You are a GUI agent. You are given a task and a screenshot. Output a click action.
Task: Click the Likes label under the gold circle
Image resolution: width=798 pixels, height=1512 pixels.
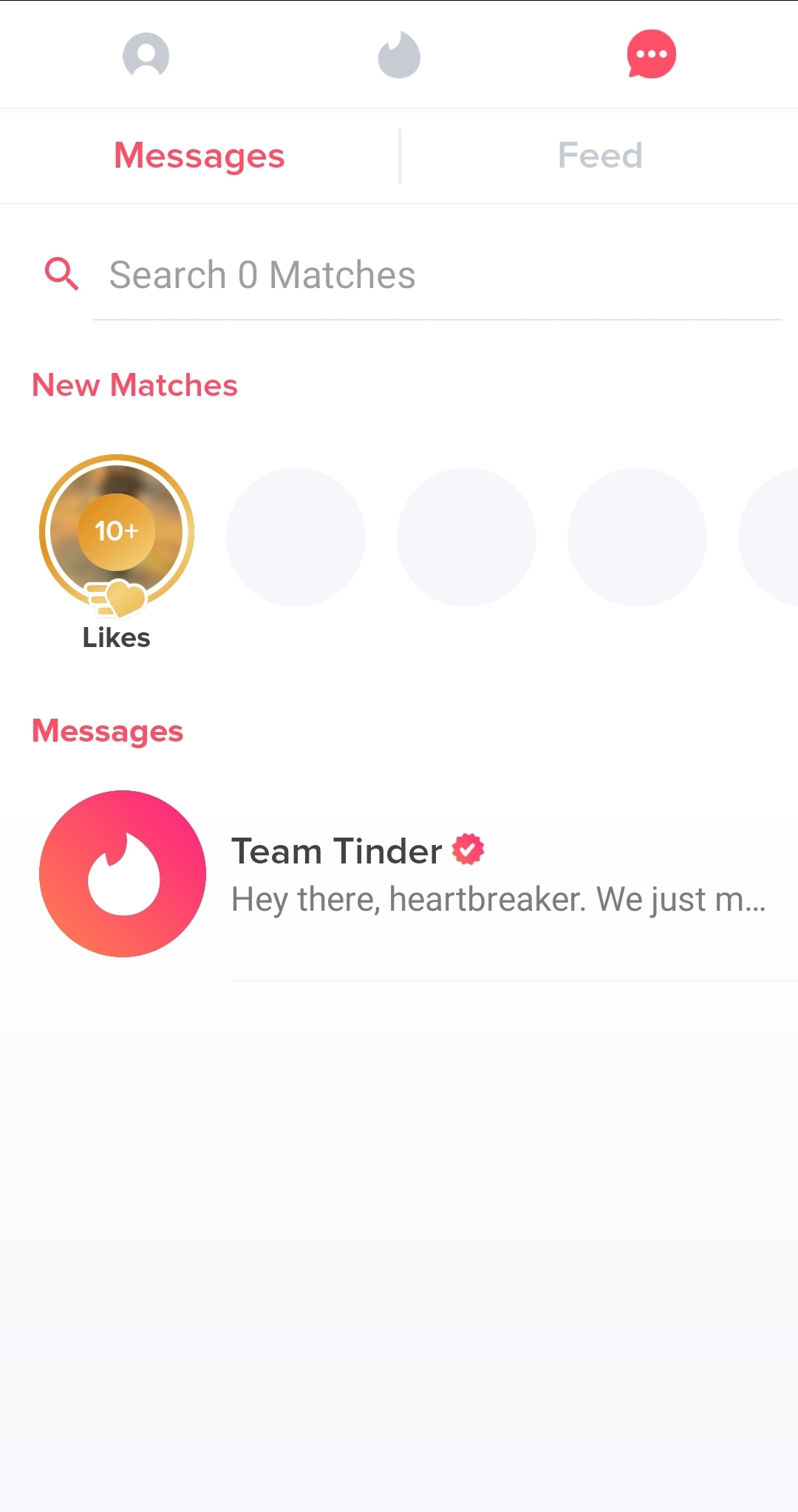[x=116, y=638]
